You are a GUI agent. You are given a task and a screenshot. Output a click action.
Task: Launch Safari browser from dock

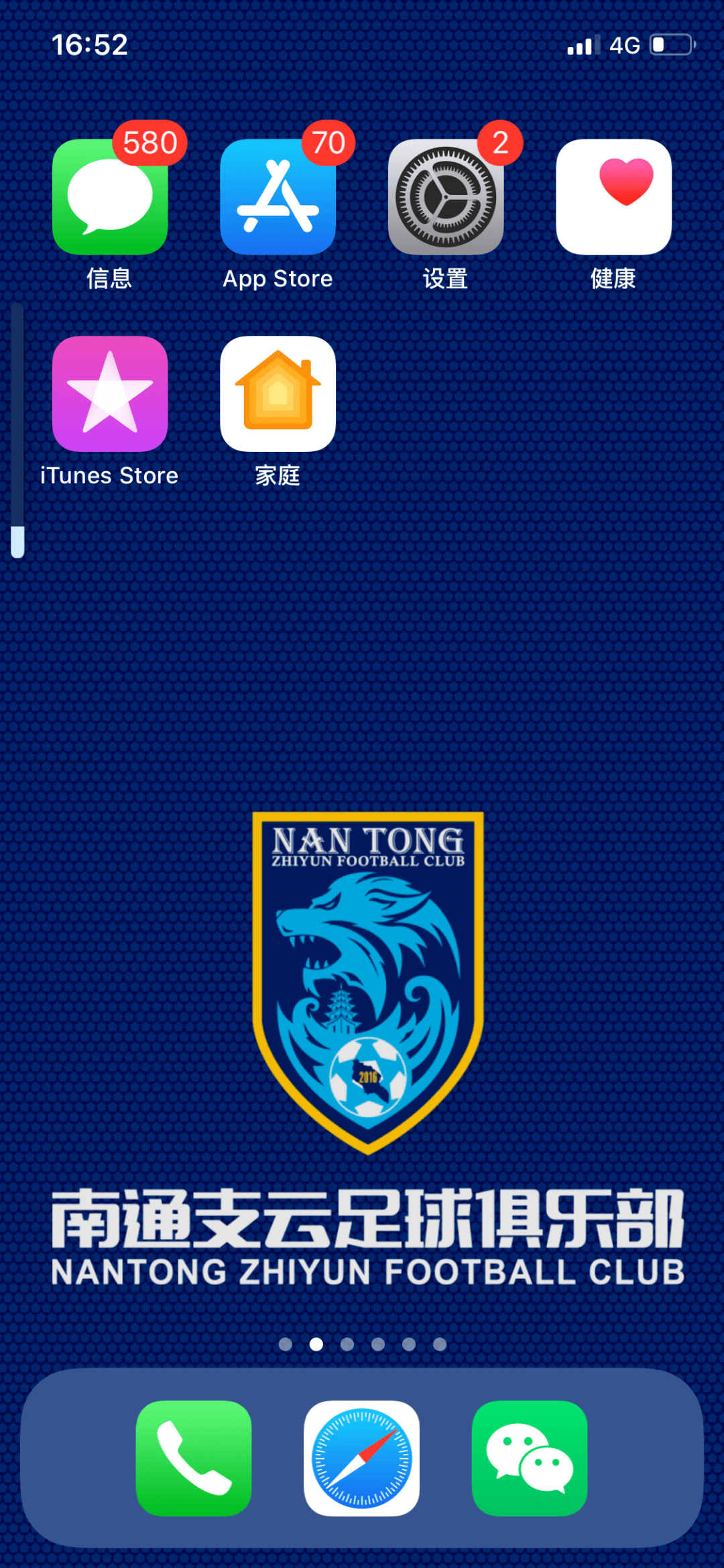point(362,1458)
